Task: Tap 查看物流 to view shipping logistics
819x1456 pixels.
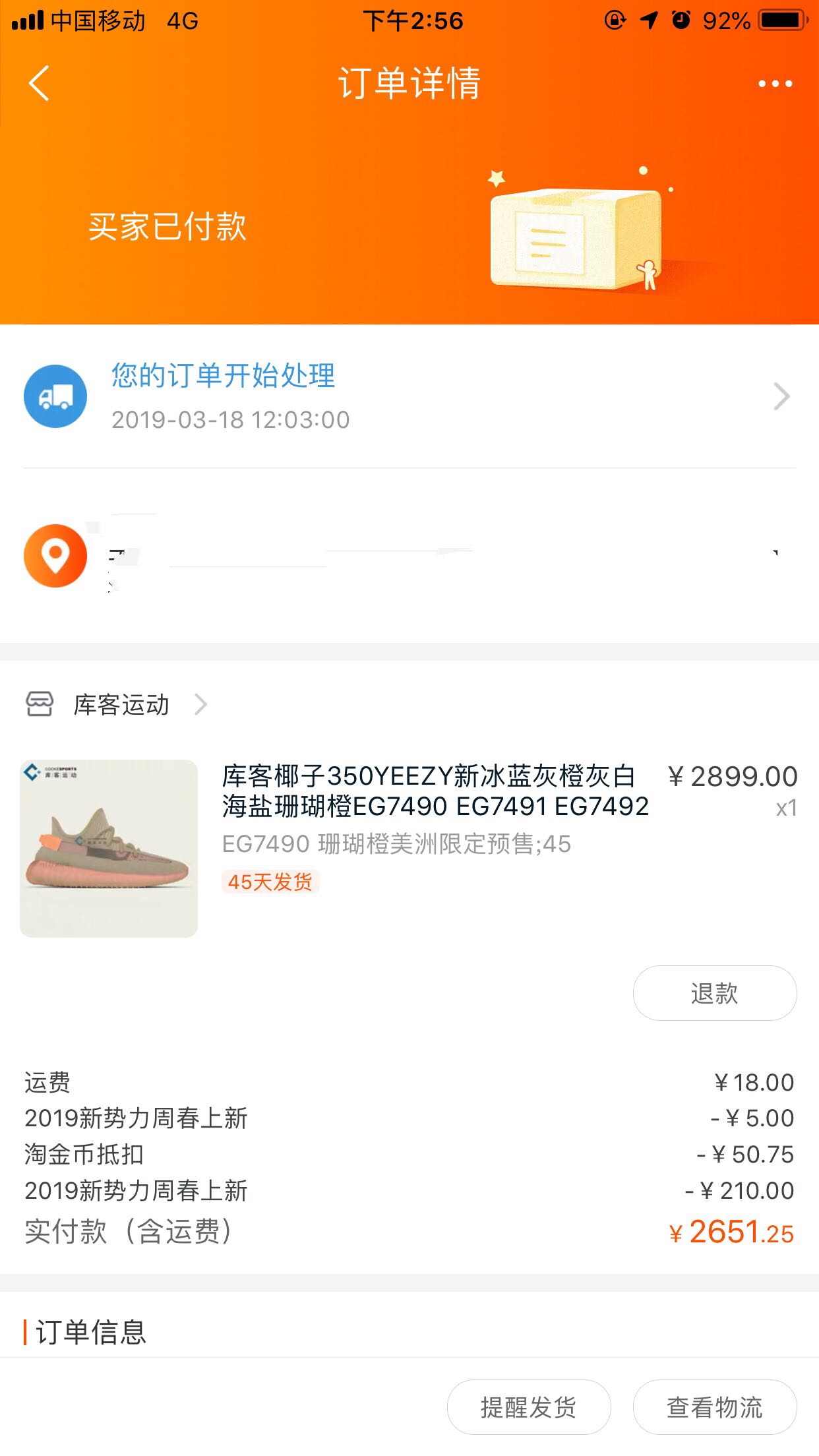Action: pos(714,1407)
